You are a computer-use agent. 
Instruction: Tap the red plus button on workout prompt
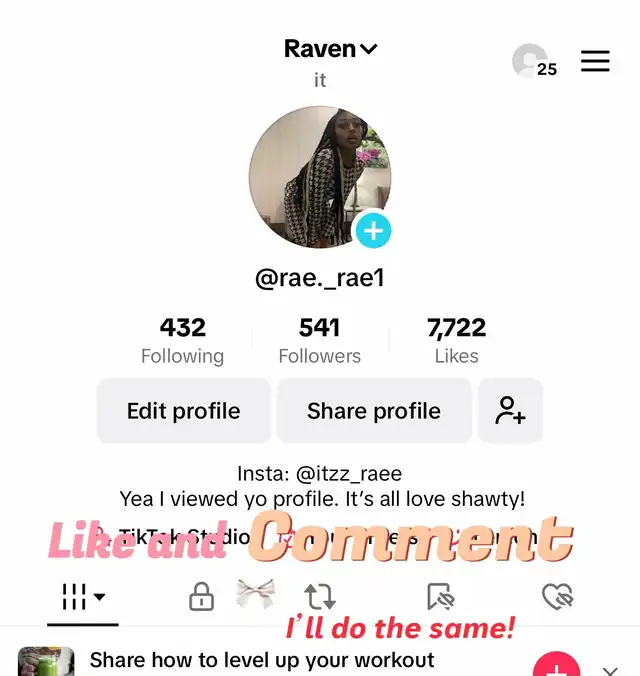click(x=556, y=666)
